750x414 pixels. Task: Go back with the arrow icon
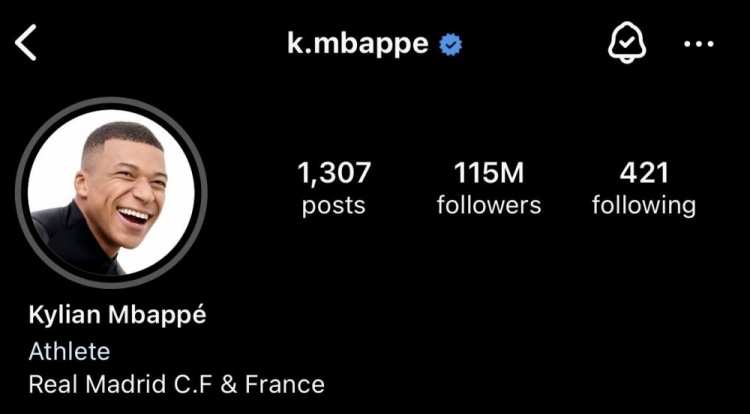click(x=27, y=43)
